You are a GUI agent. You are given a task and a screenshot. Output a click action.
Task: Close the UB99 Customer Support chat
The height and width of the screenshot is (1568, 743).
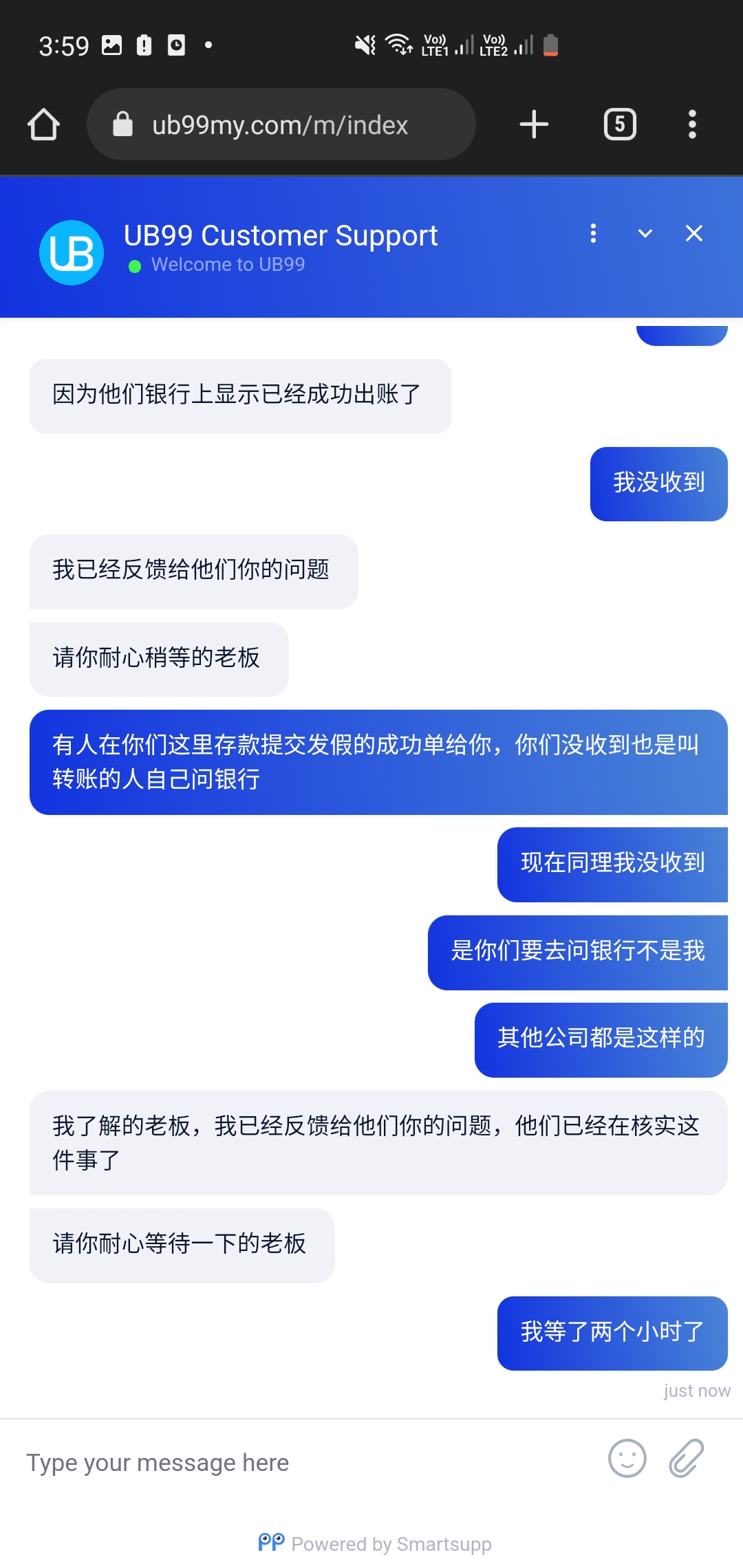pyautogui.click(x=694, y=233)
